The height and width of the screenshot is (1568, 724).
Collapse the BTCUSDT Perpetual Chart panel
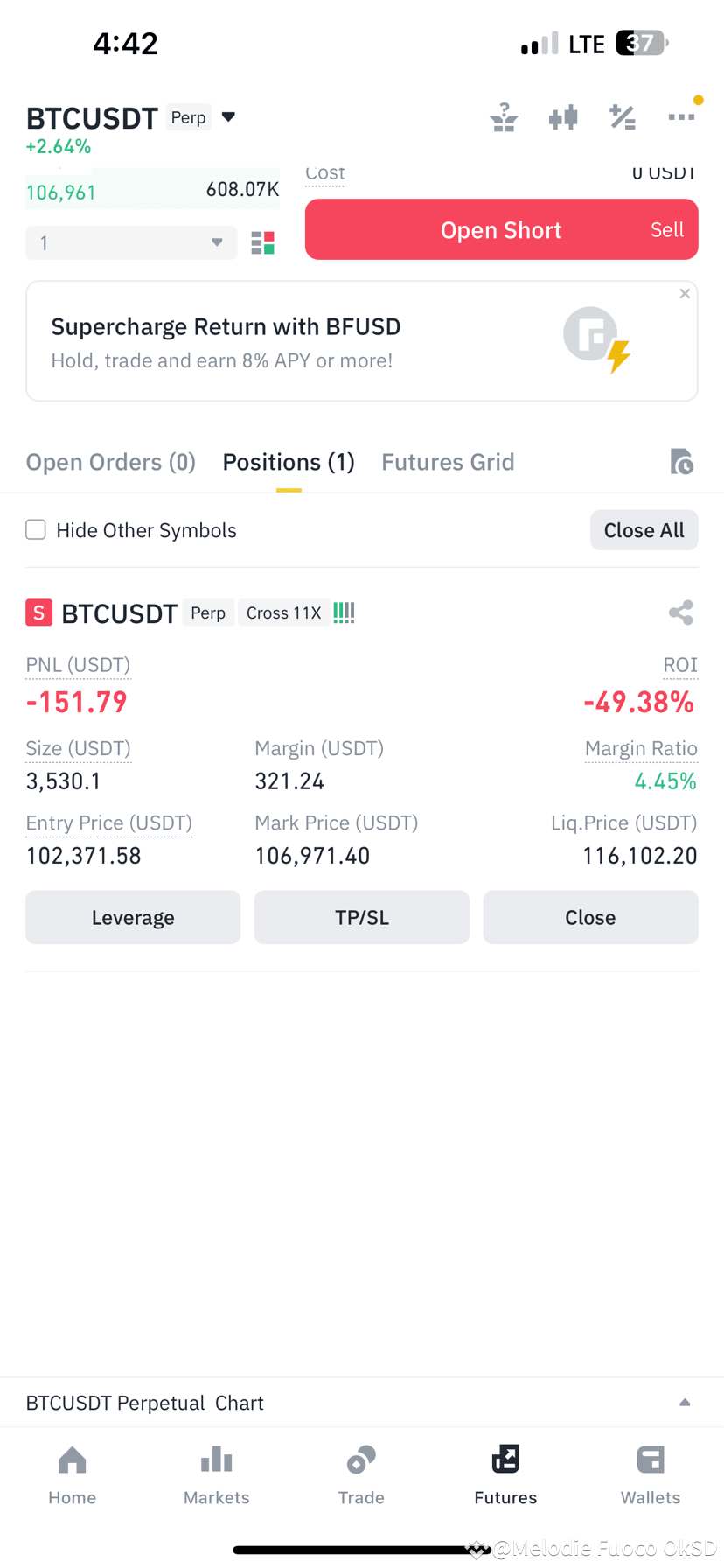tap(685, 1402)
